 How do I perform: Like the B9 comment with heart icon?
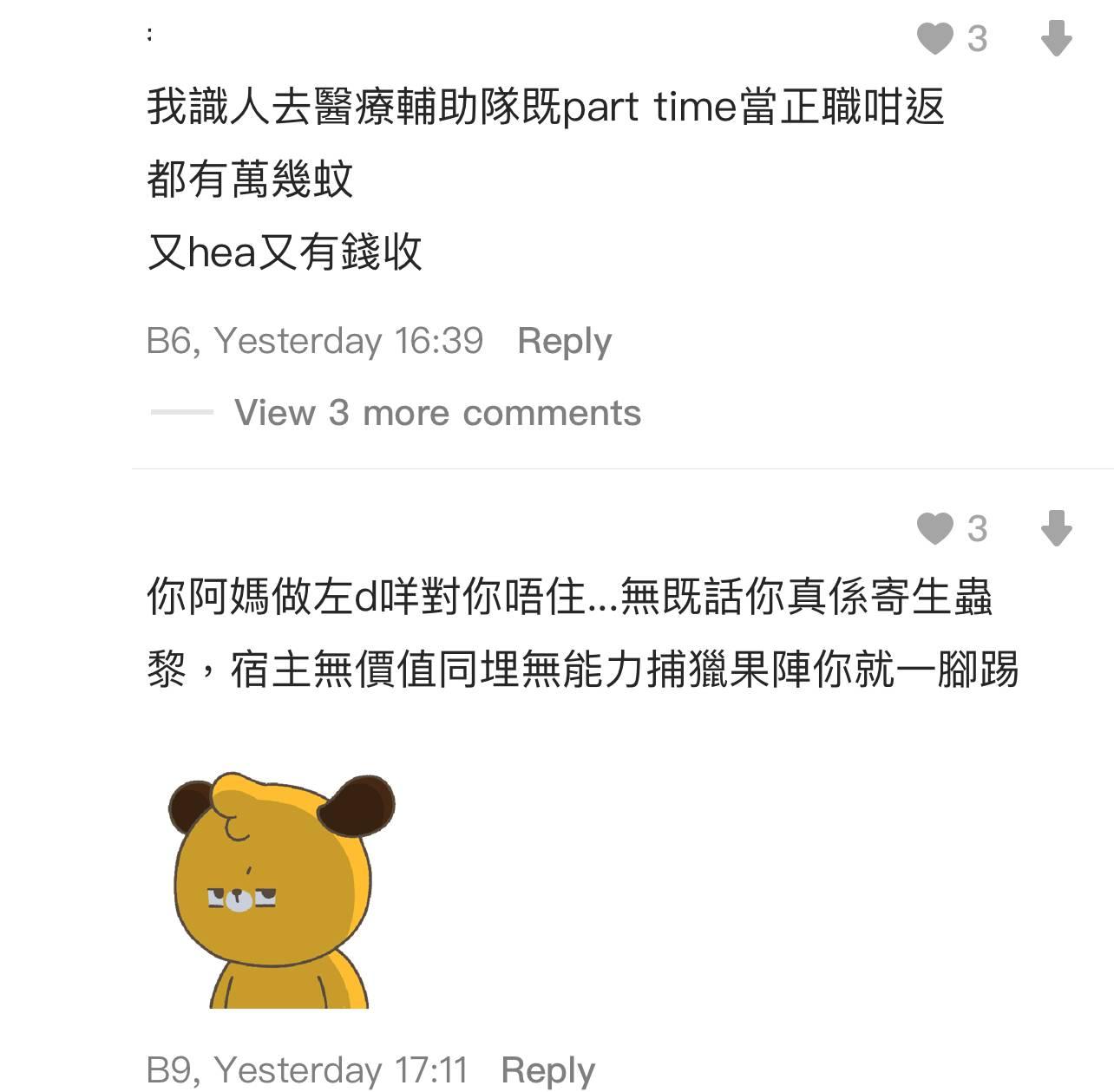pyautogui.click(x=935, y=528)
